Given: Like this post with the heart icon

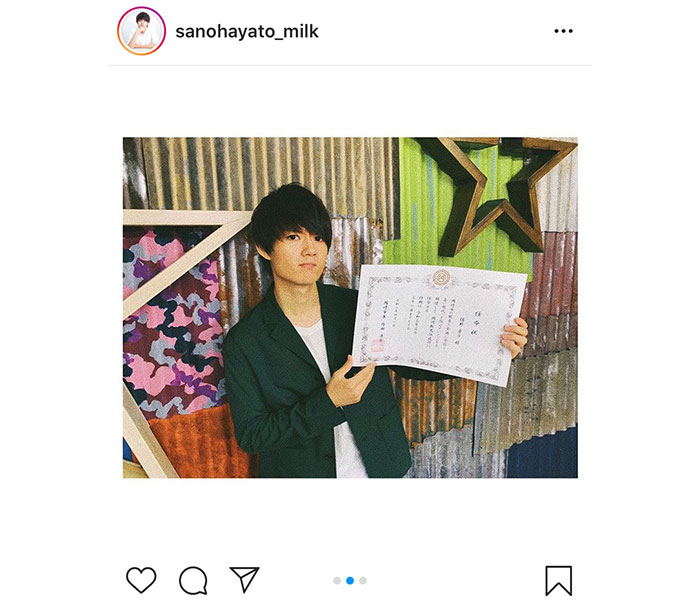Looking at the screenshot, I should coord(141,580).
